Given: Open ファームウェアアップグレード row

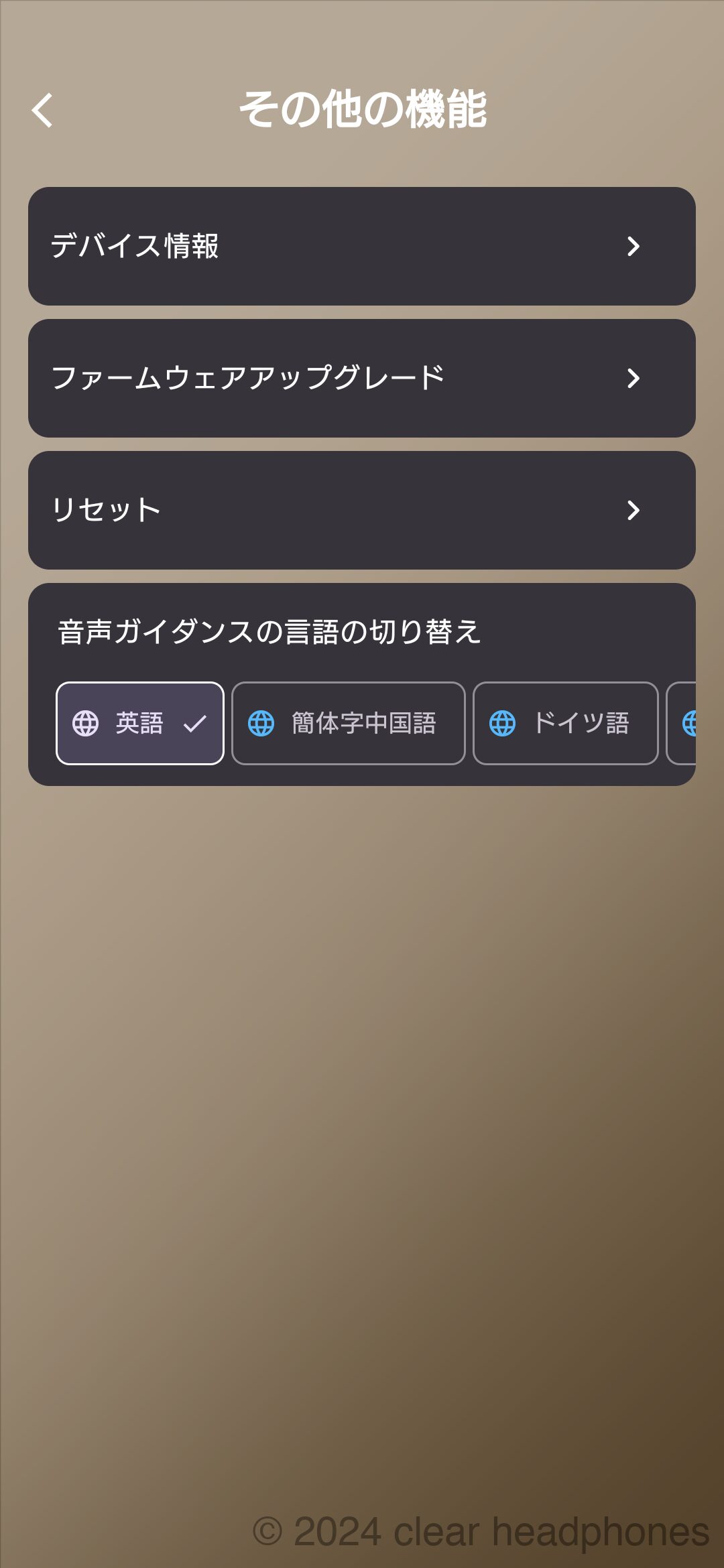Looking at the screenshot, I should coord(361,378).
